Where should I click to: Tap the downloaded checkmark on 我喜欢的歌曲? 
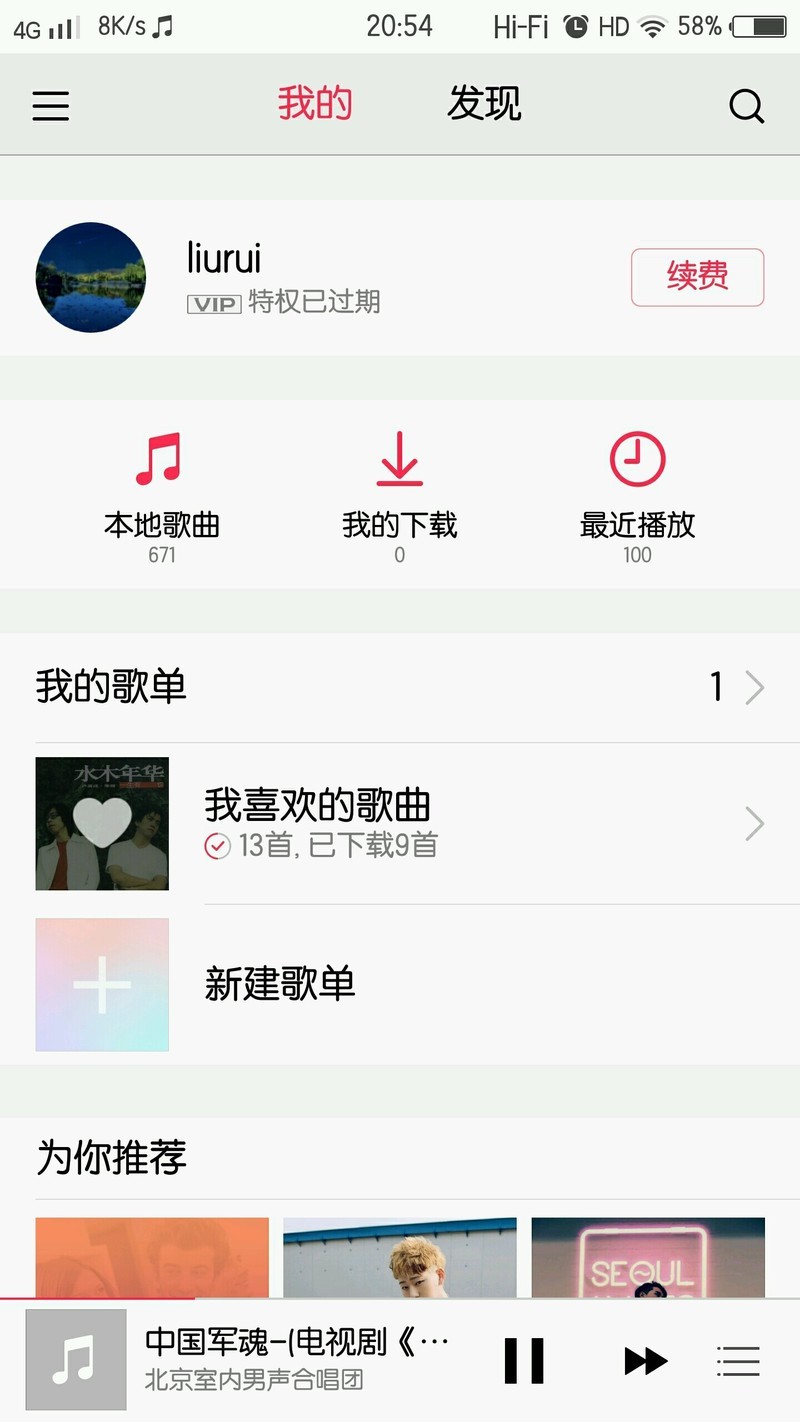pyautogui.click(x=218, y=845)
